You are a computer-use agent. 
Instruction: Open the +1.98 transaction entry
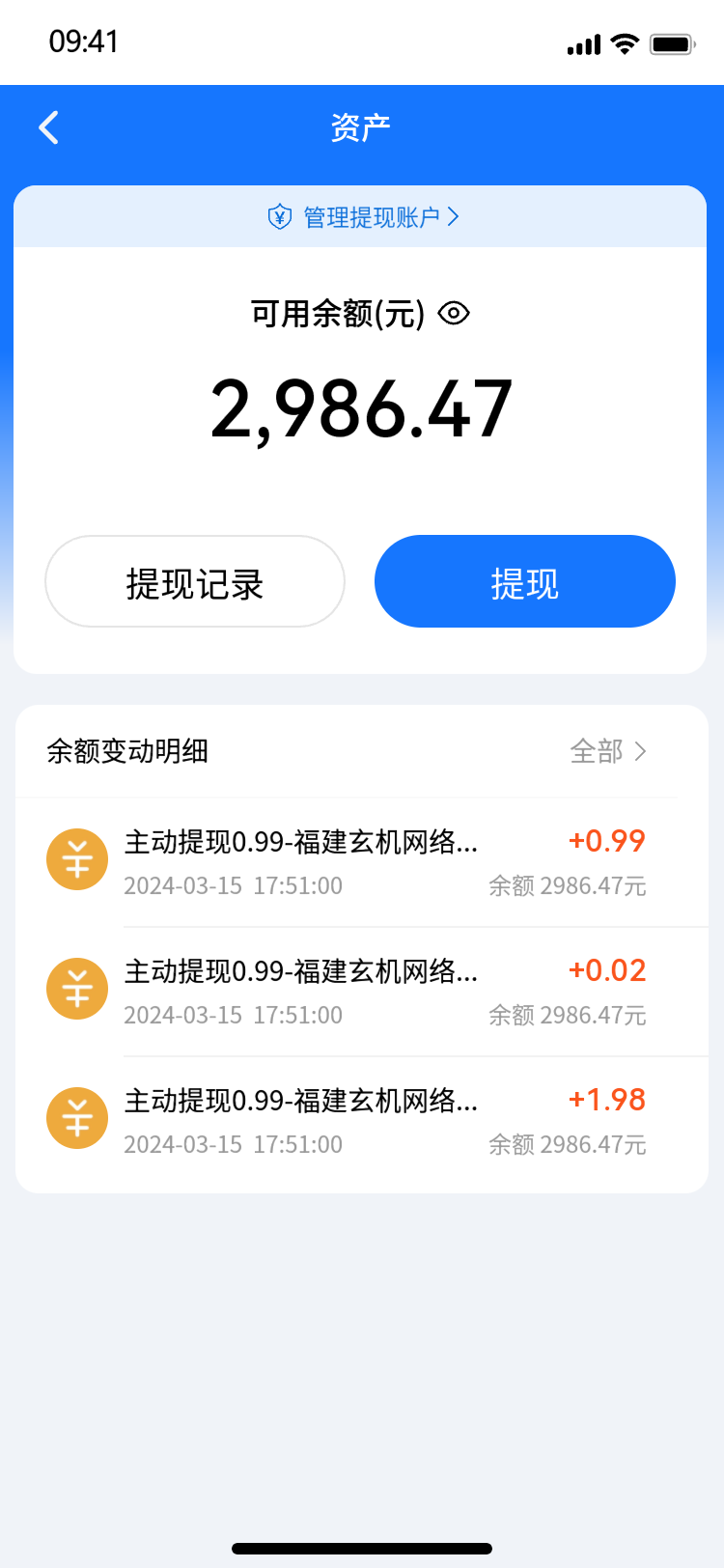362,1121
